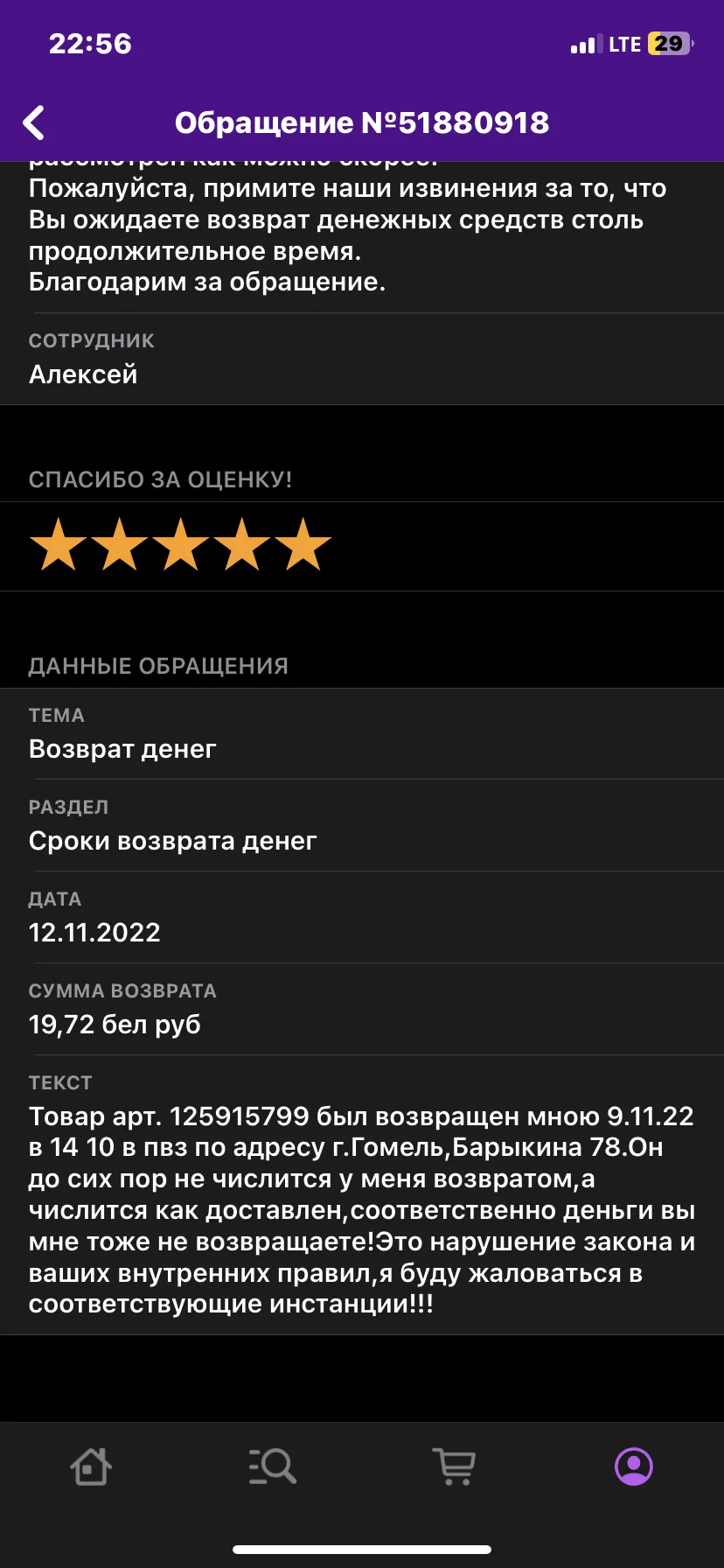The image size is (724, 1568).
Task: Open the profile tab
Action: pos(634,1466)
